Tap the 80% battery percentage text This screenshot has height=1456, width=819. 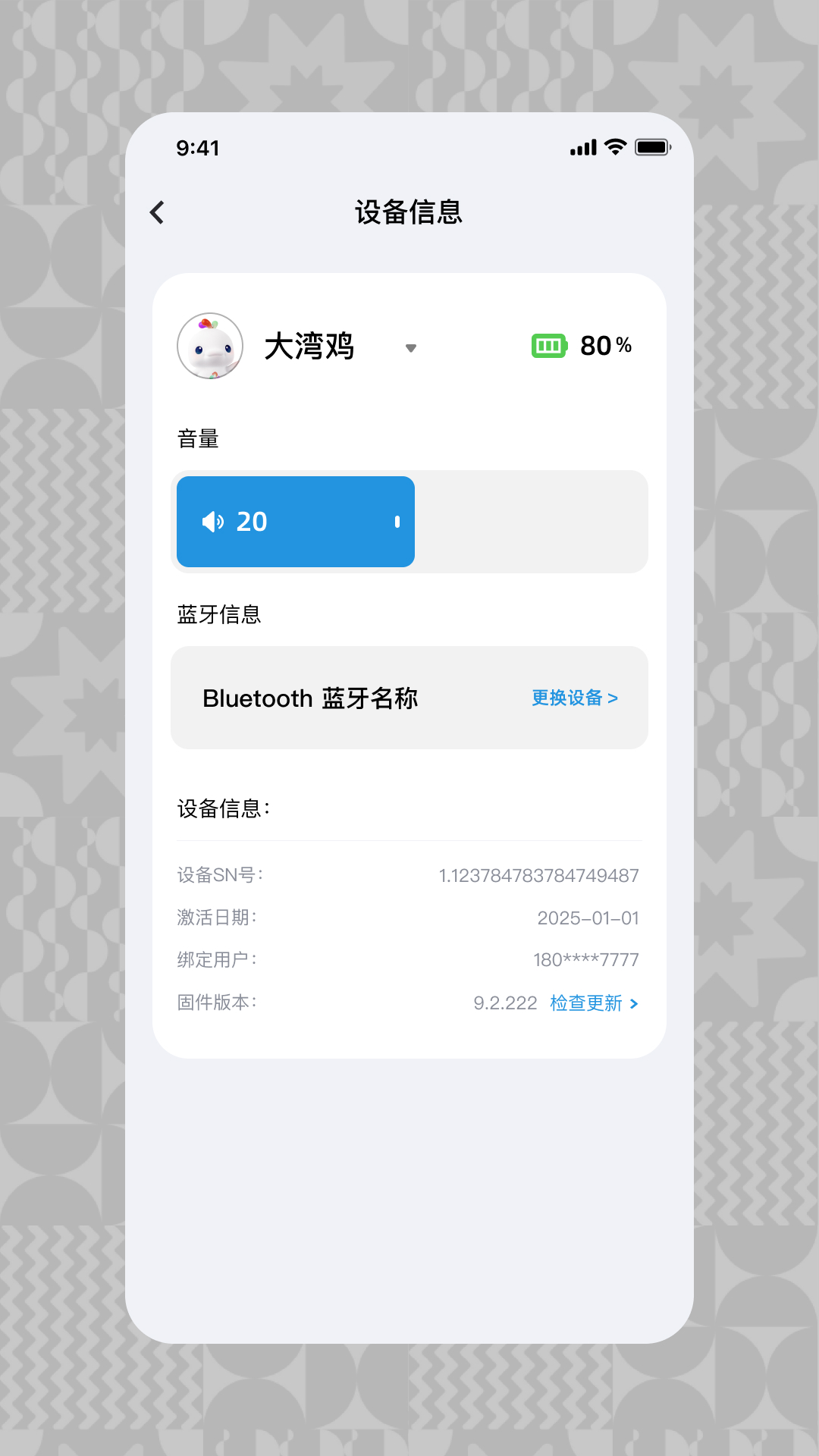[x=604, y=345]
